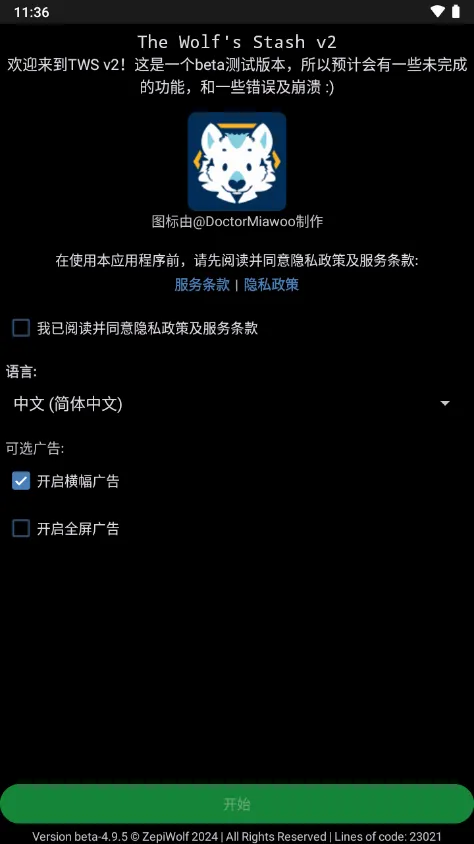
Task: Tap the green 开始 start button
Action: [237, 804]
